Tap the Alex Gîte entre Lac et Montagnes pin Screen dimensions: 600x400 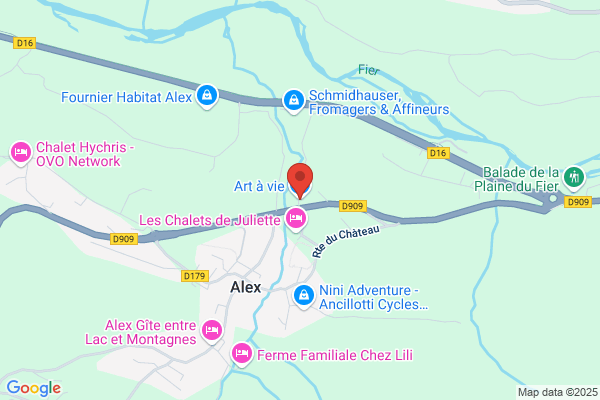(x=212, y=330)
